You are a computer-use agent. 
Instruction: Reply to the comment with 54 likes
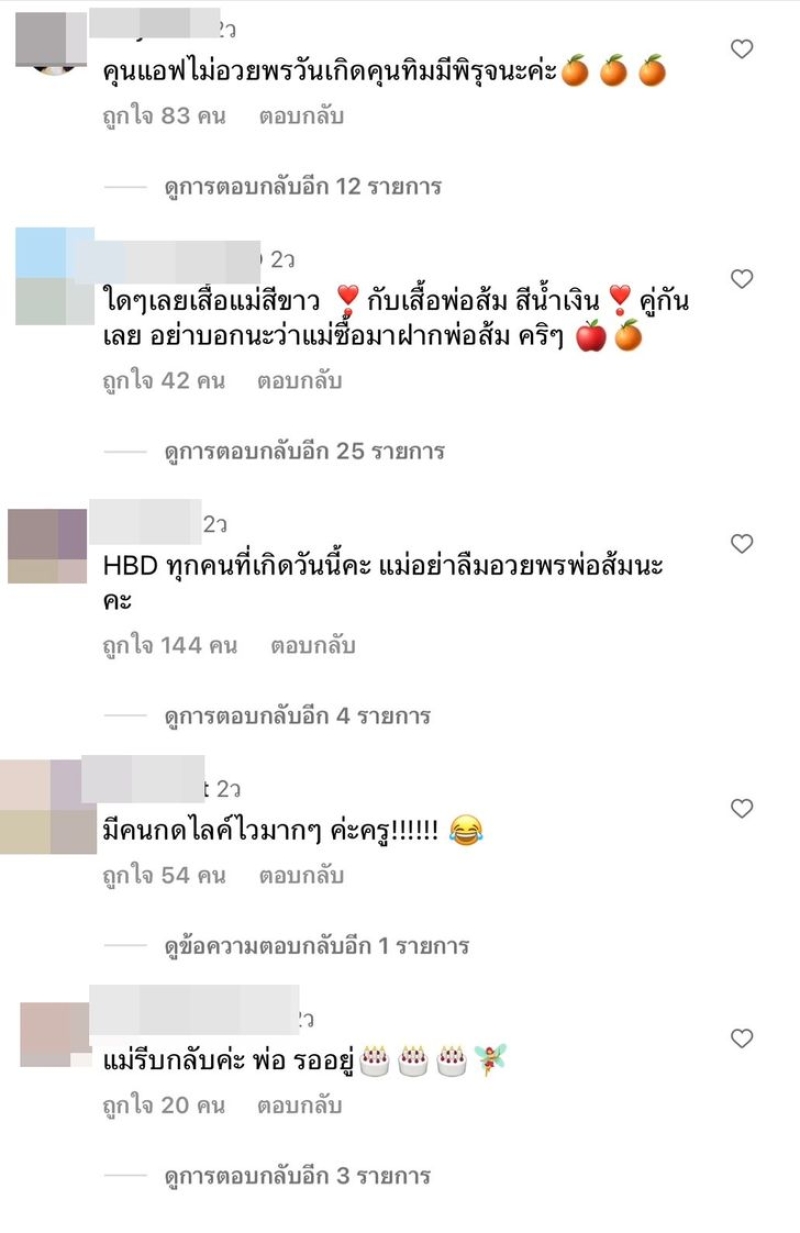(301, 875)
